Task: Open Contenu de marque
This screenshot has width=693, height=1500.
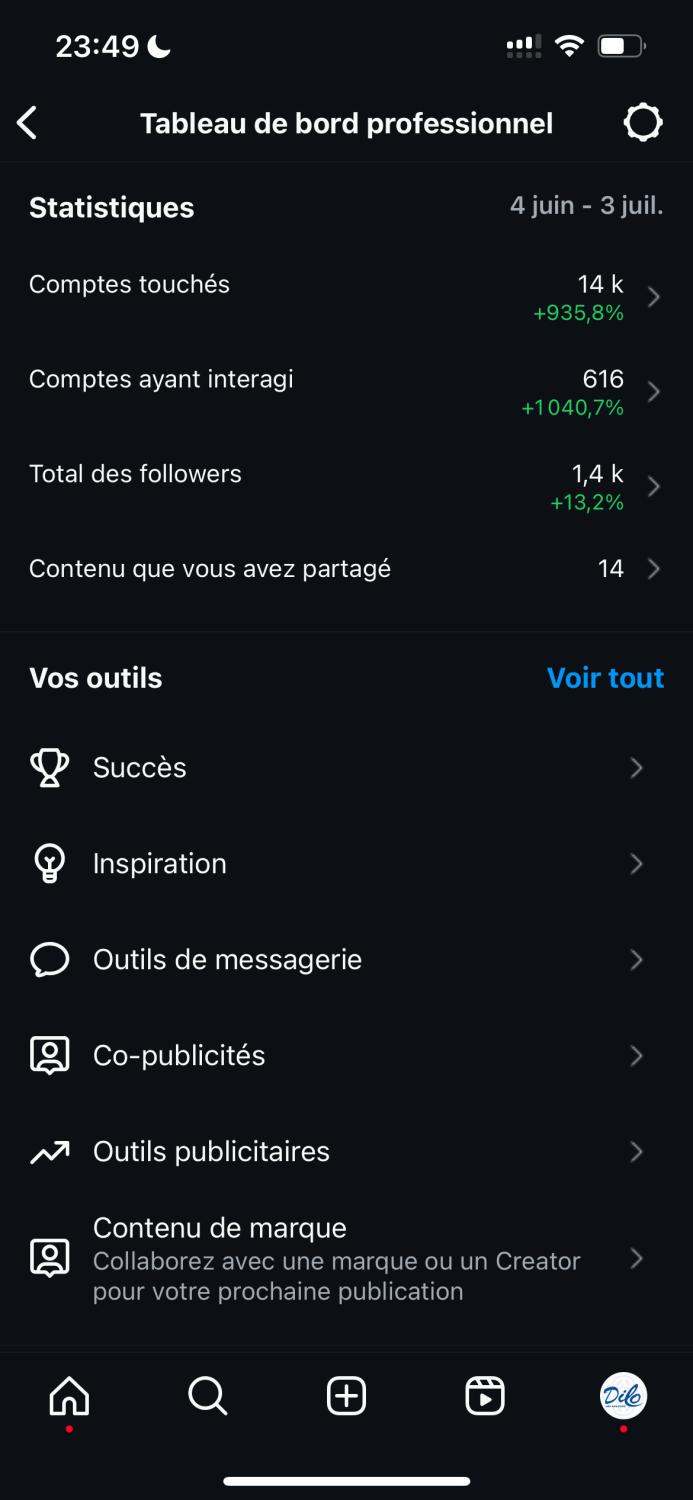Action: [345, 1258]
